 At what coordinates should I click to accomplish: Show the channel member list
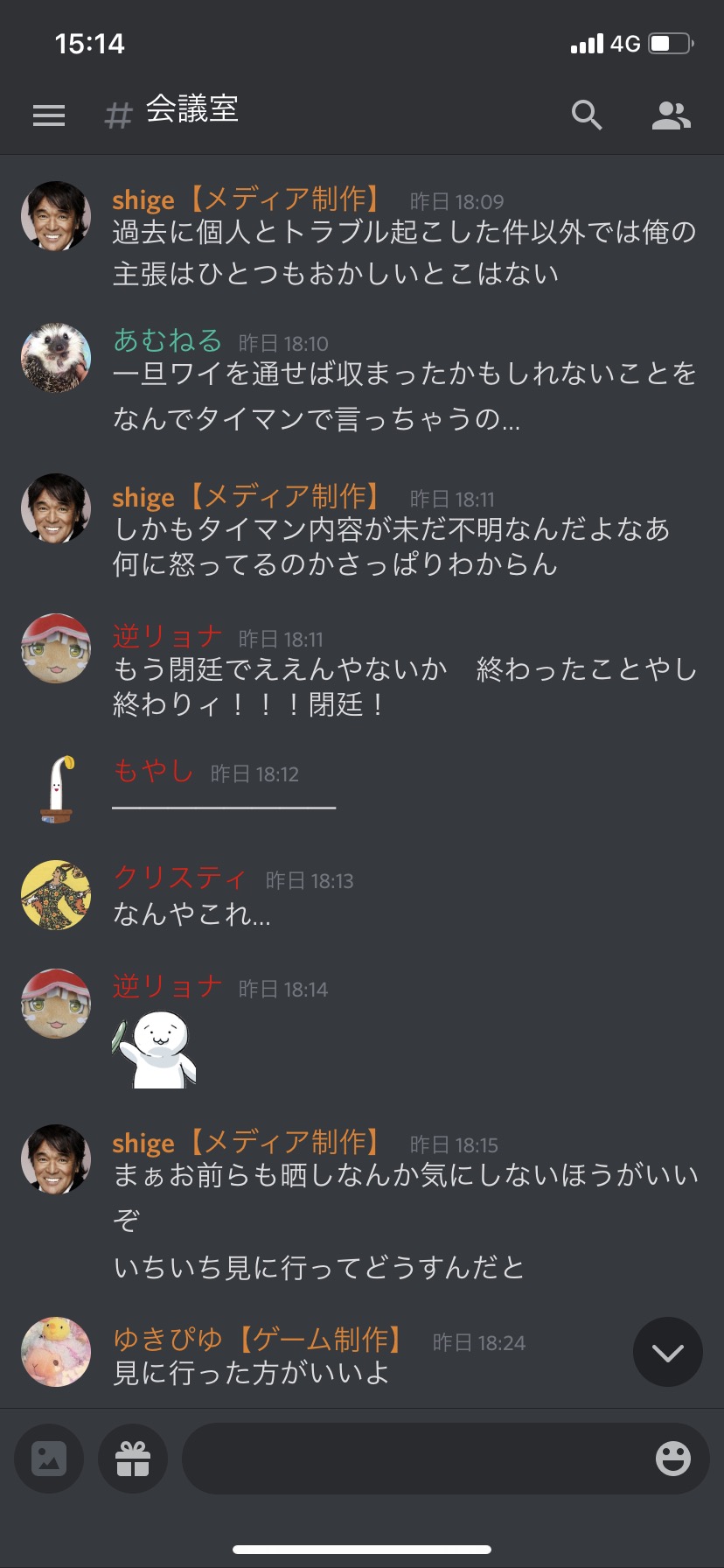click(x=672, y=115)
